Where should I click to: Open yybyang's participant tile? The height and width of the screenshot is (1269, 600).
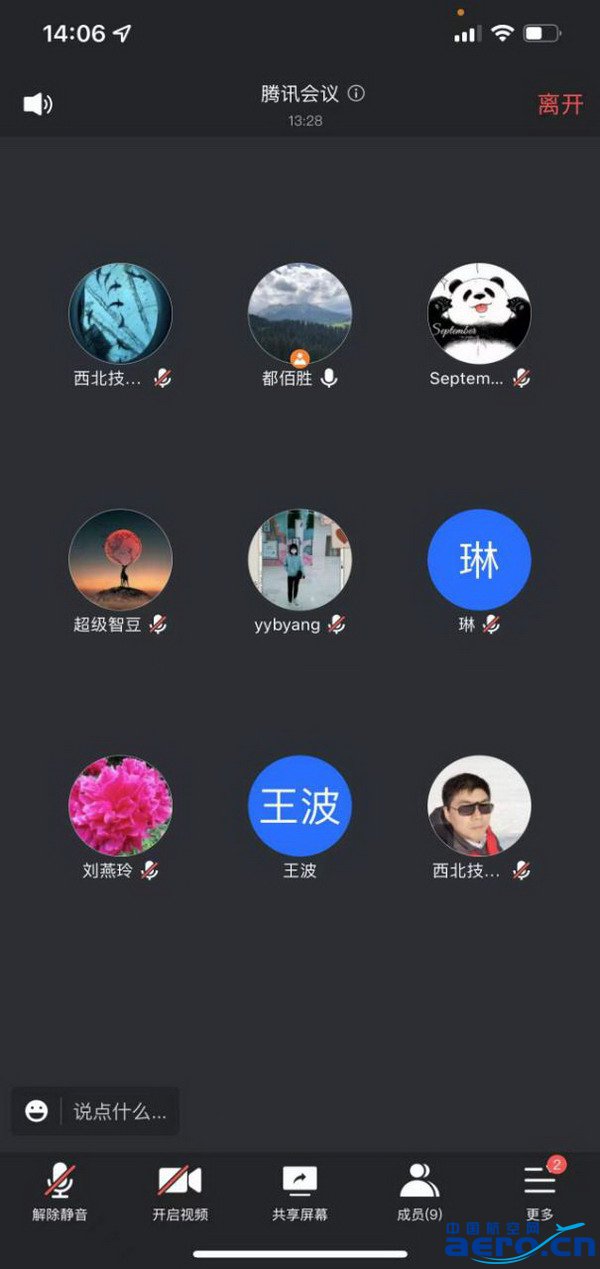(300, 560)
